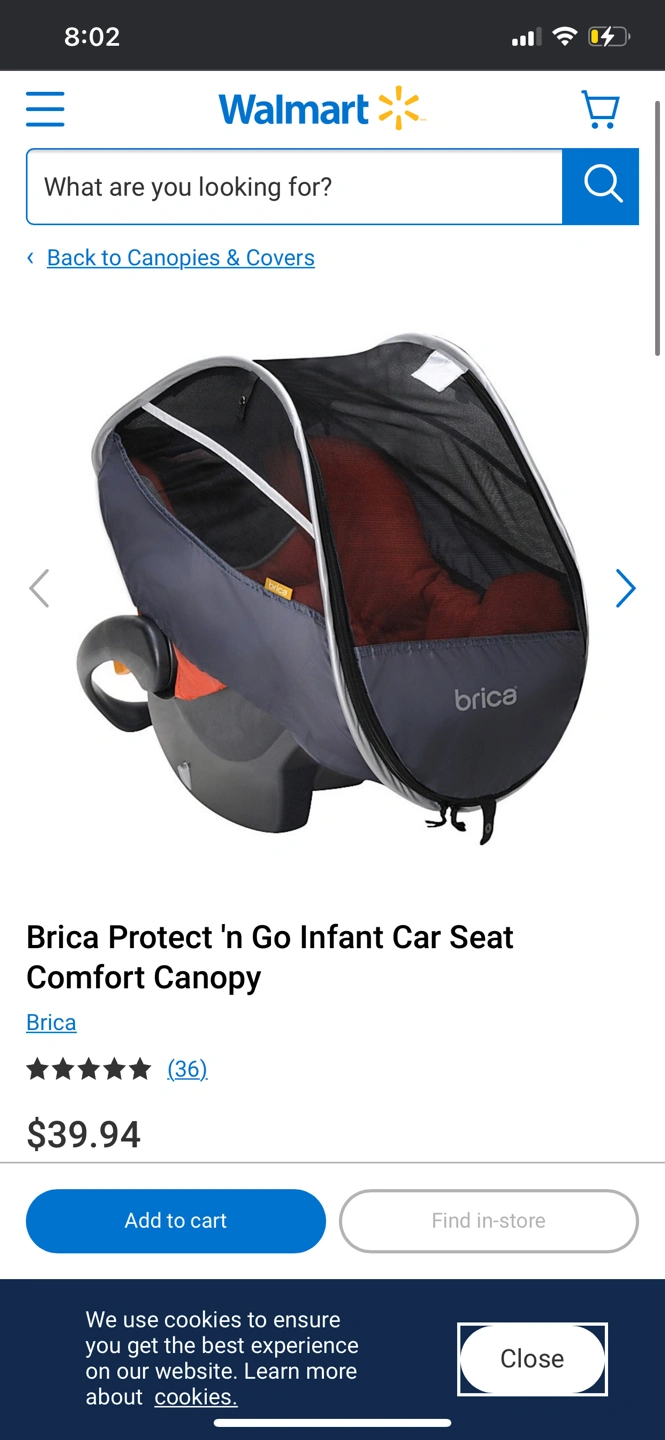Tap the blue search magnifier button
The image size is (665, 1440).
pyautogui.click(x=601, y=187)
